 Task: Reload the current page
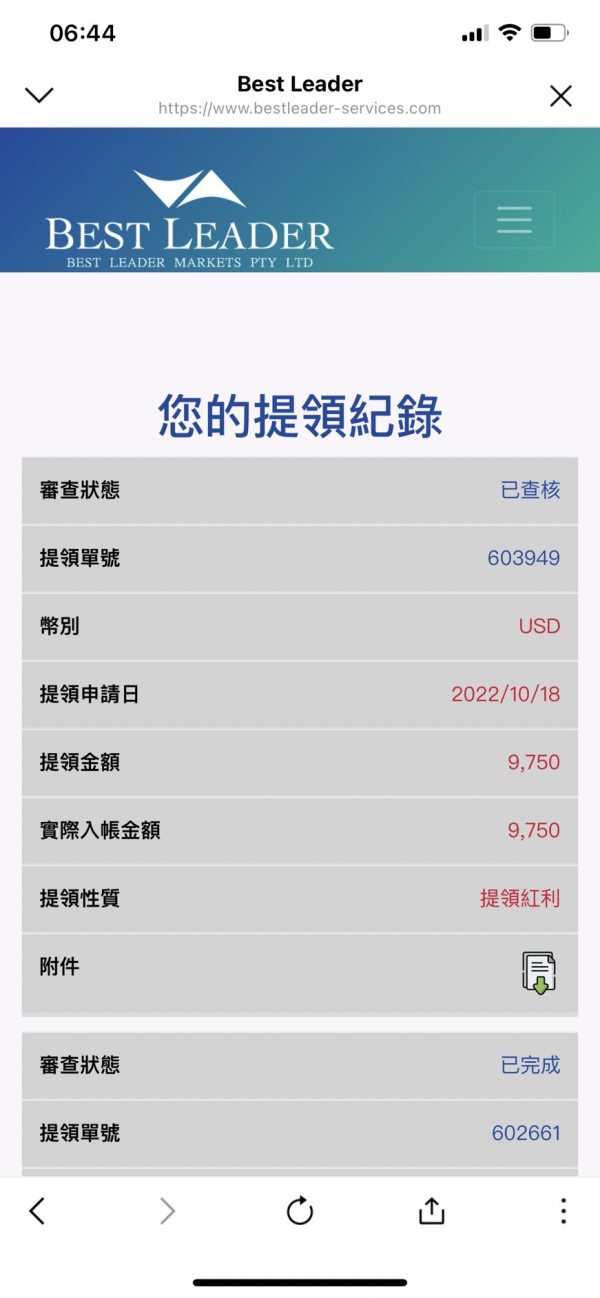[x=300, y=1211]
